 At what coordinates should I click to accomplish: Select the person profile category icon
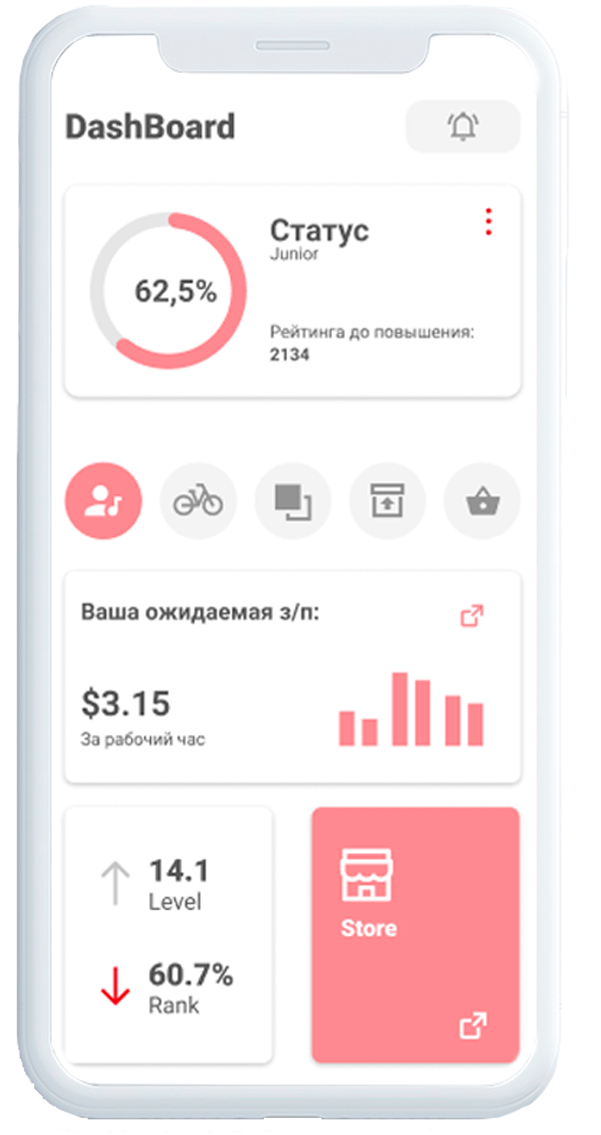point(104,501)
